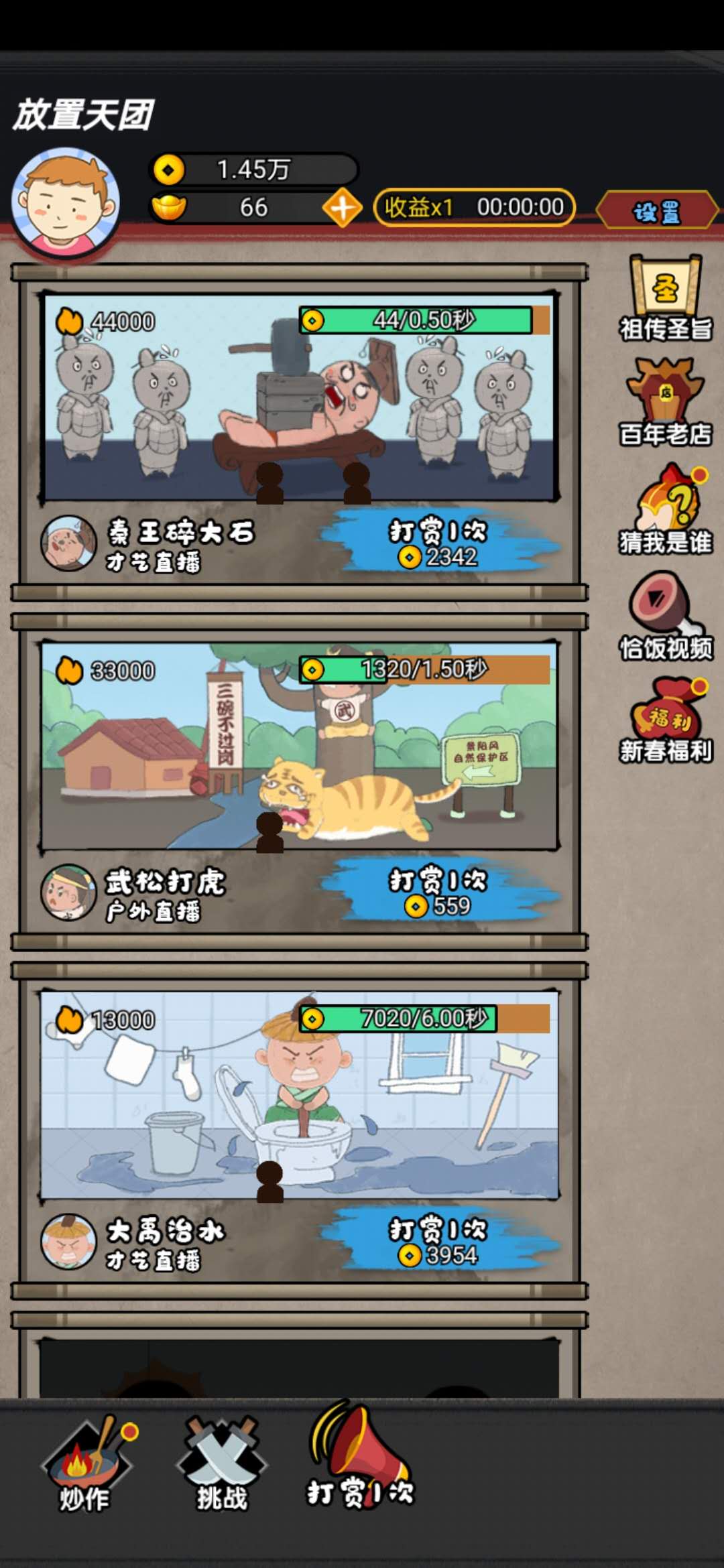Open the 大禹治水 streamer avatar
The height and width of the screenshot is (1568, 724).
68,1242
